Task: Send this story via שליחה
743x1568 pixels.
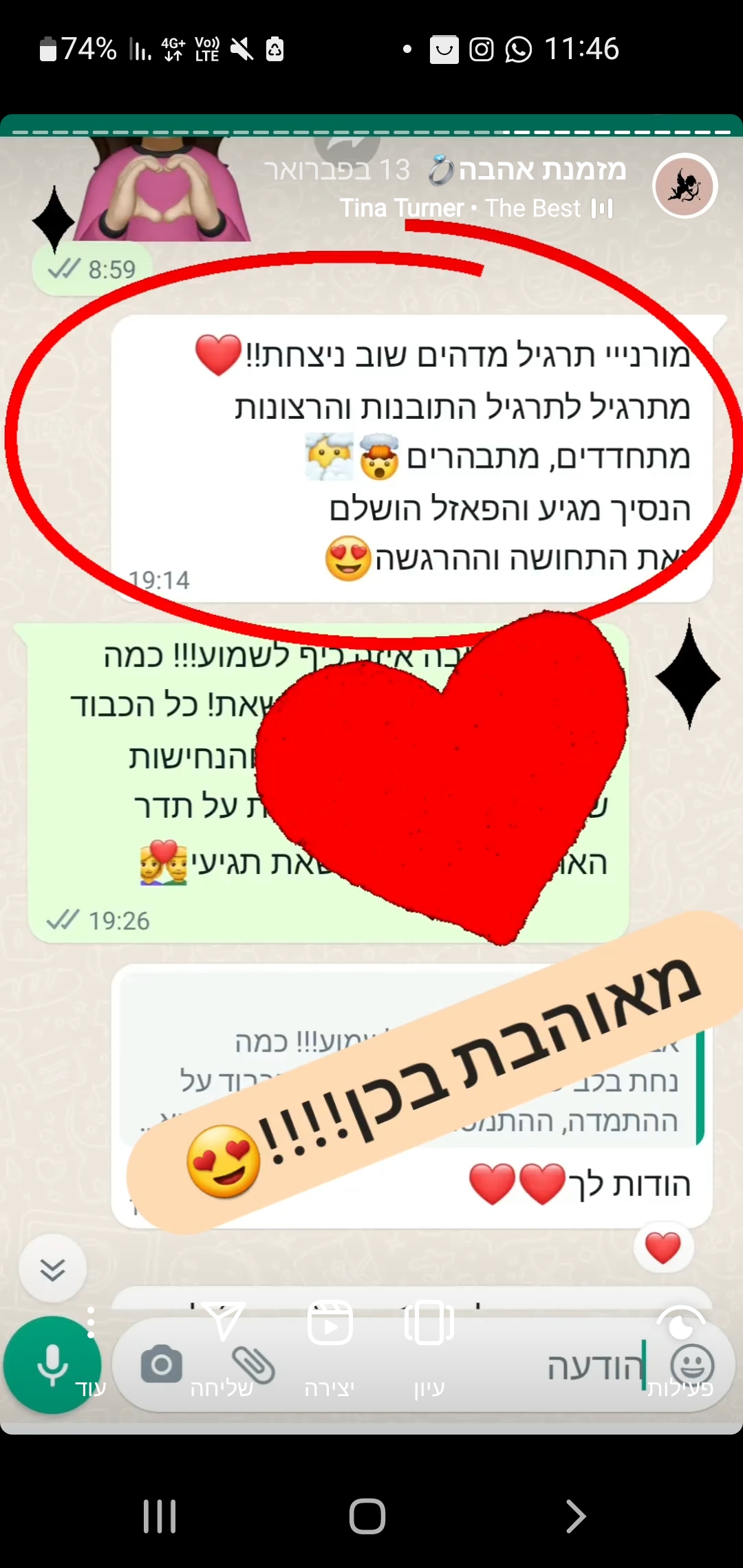Action: (223, 1347)
